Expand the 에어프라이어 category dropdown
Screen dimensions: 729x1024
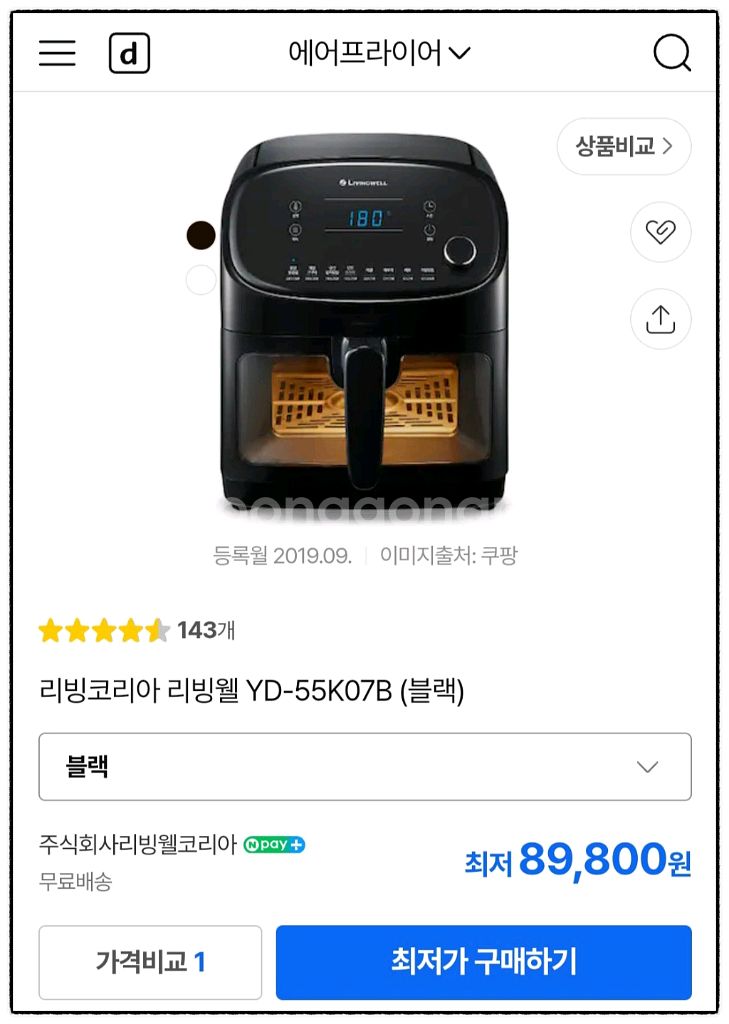tap(379, 53)
